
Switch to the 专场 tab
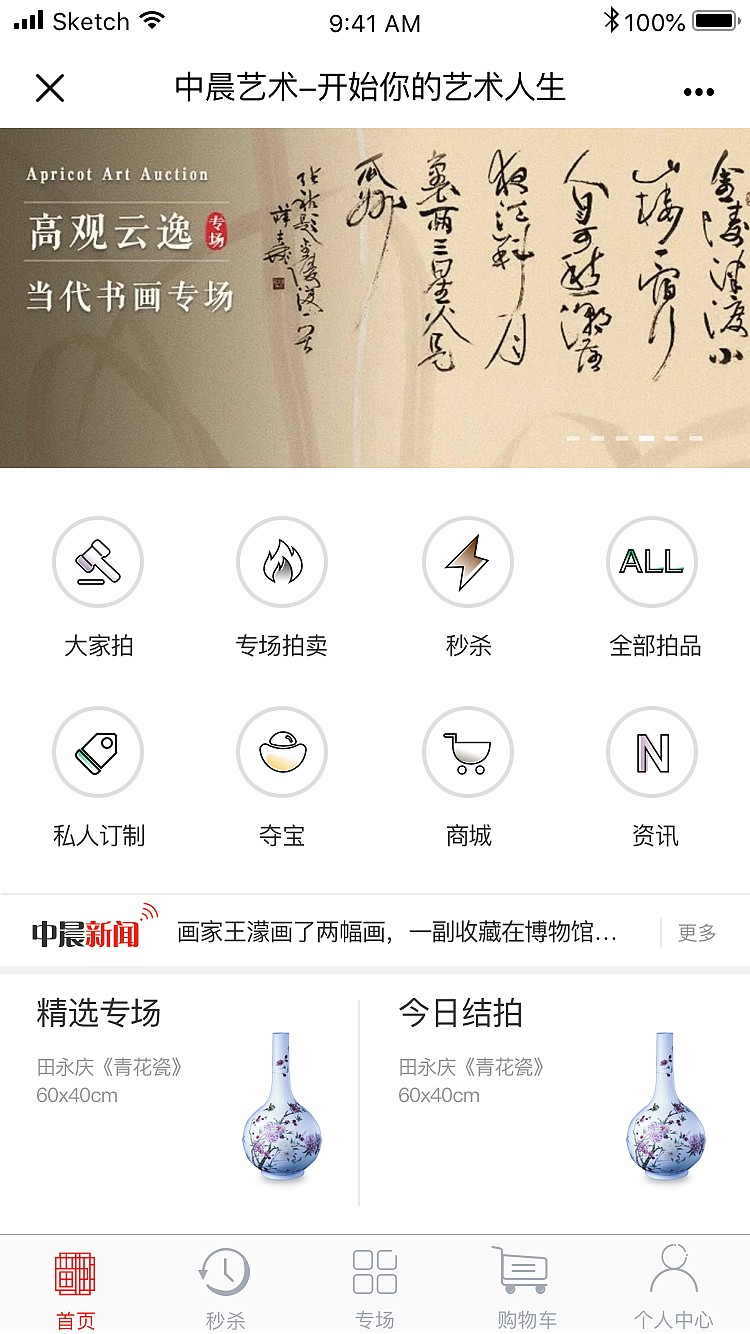pyautogui.click(x=375, y=1270)
